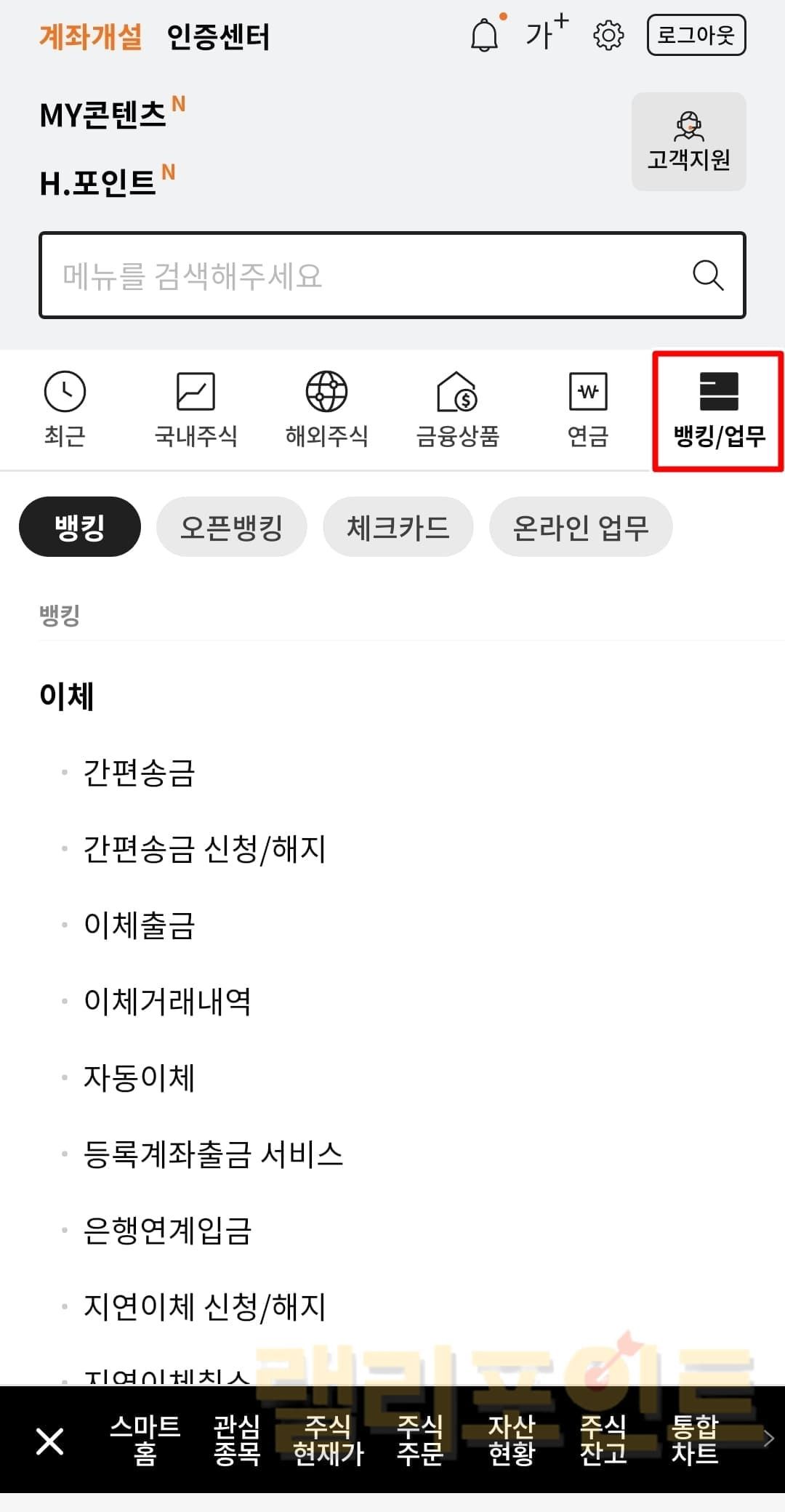785x1512 pixels.
Task: Open 간편송금 menu item
Action: click(x=139, y=772)
